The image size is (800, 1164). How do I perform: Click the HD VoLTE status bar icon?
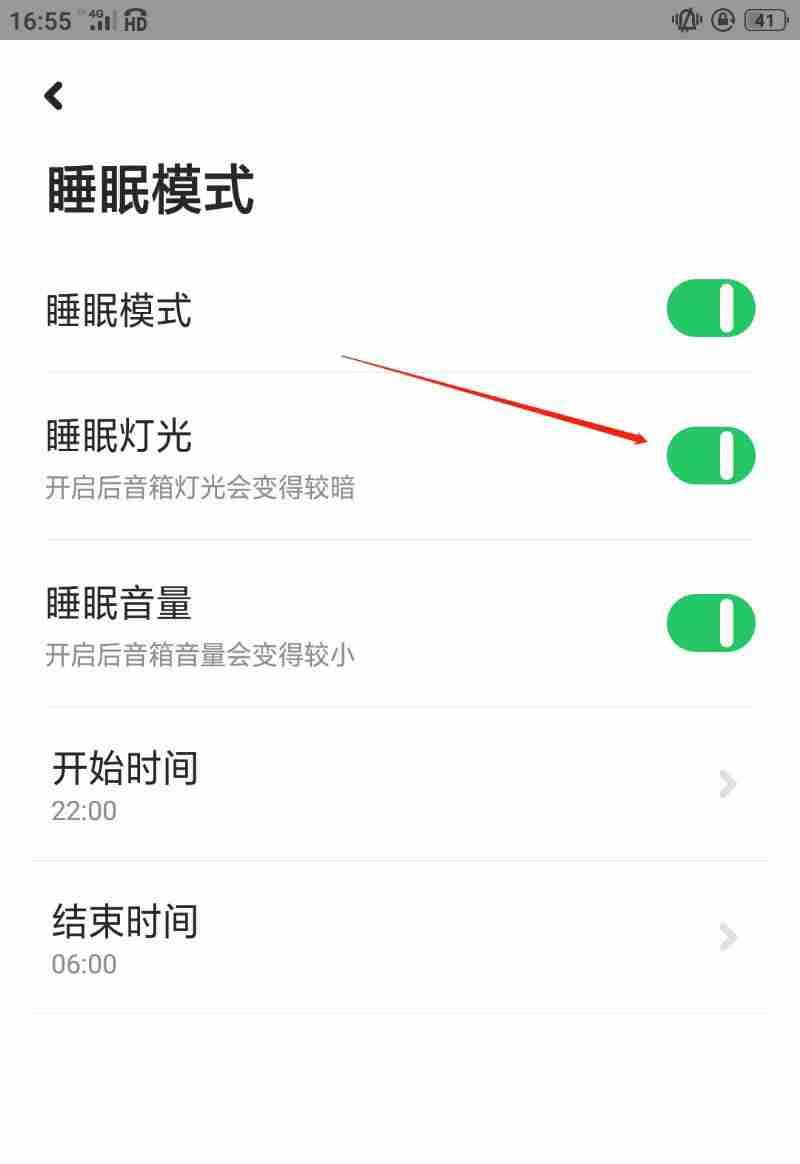point(133,20)
